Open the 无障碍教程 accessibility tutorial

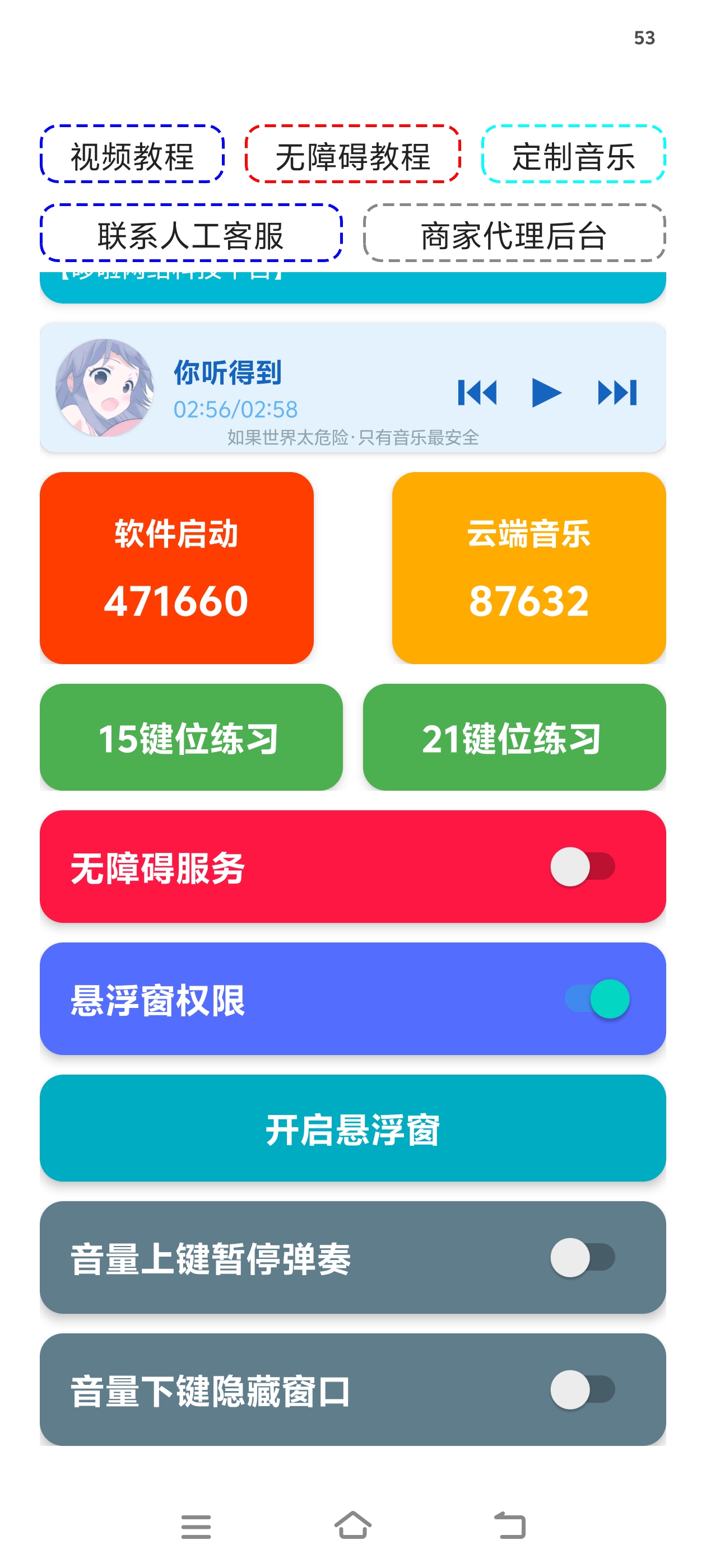click(x=352, y=155)
